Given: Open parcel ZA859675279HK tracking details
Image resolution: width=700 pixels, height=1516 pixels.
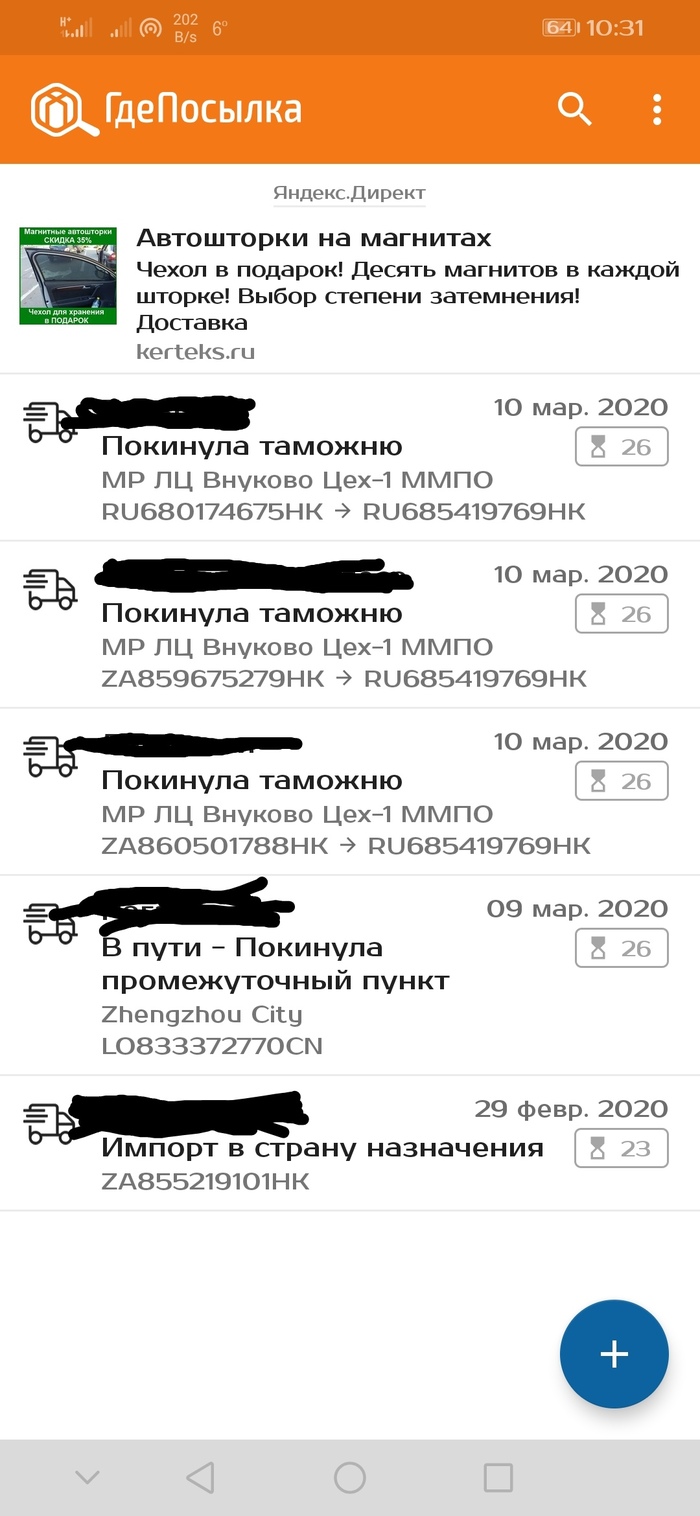Looking at the screenshot, I should (x=350, y=625).
